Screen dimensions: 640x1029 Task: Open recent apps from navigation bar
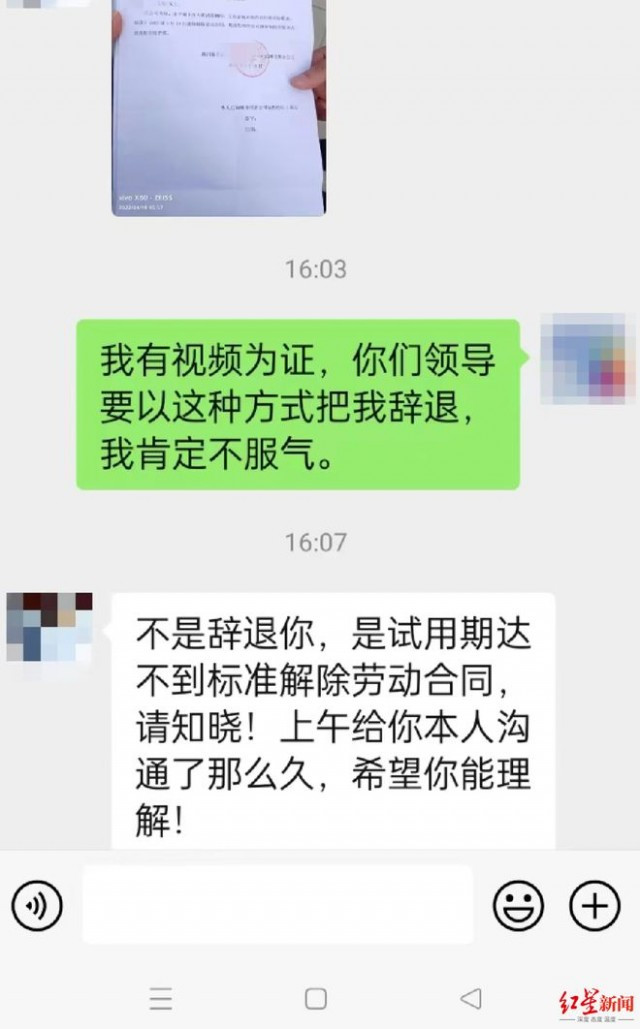pyautogui.click(x=160, y=998)
